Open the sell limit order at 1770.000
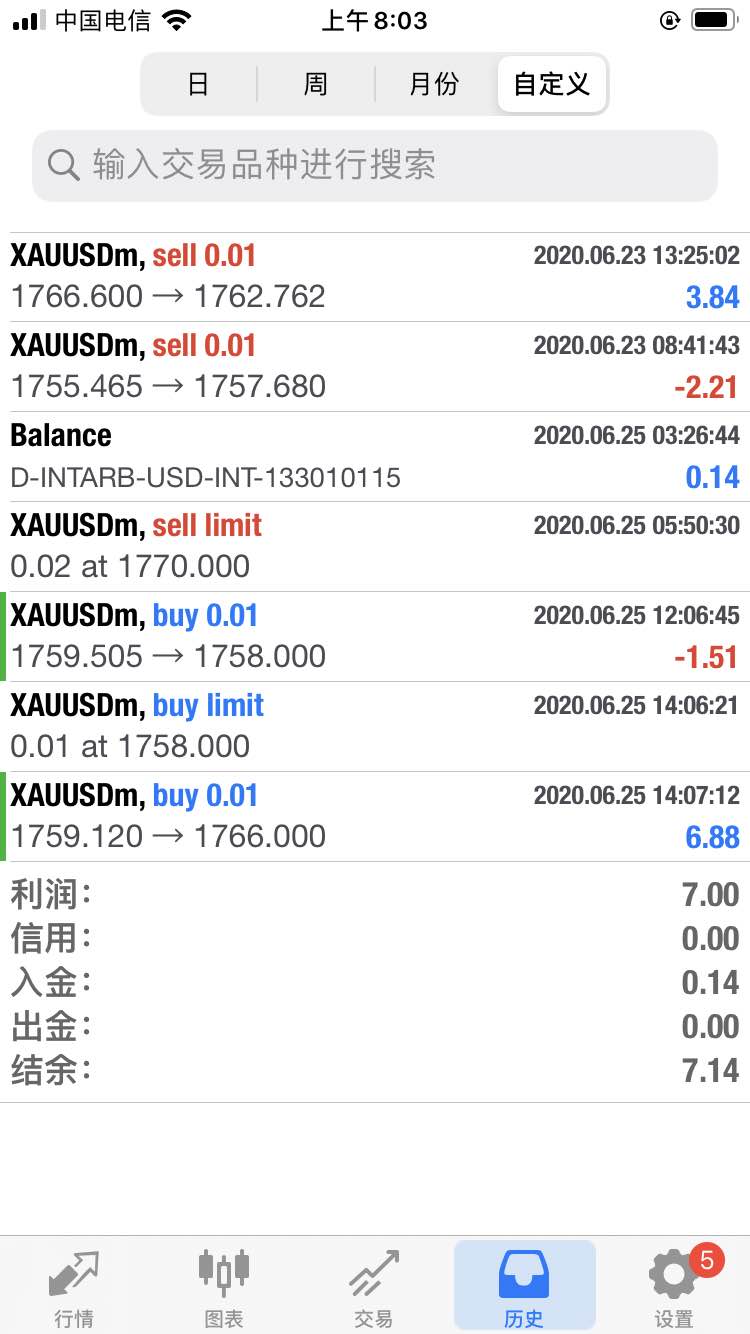This screenshot has width=750, height=1334. (375, 547)
